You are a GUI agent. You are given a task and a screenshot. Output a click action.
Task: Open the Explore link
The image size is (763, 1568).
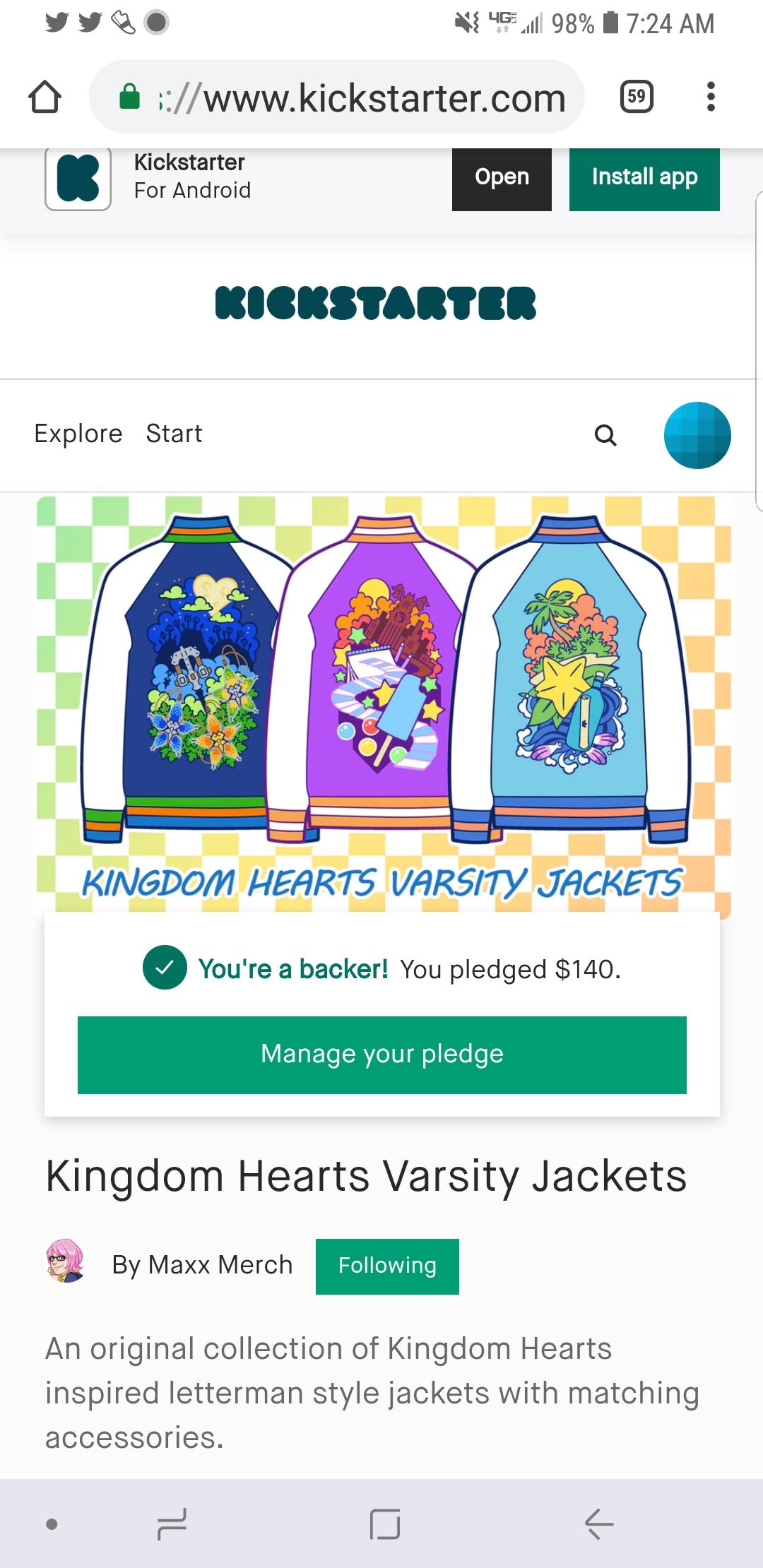click(x=78, y=434)
